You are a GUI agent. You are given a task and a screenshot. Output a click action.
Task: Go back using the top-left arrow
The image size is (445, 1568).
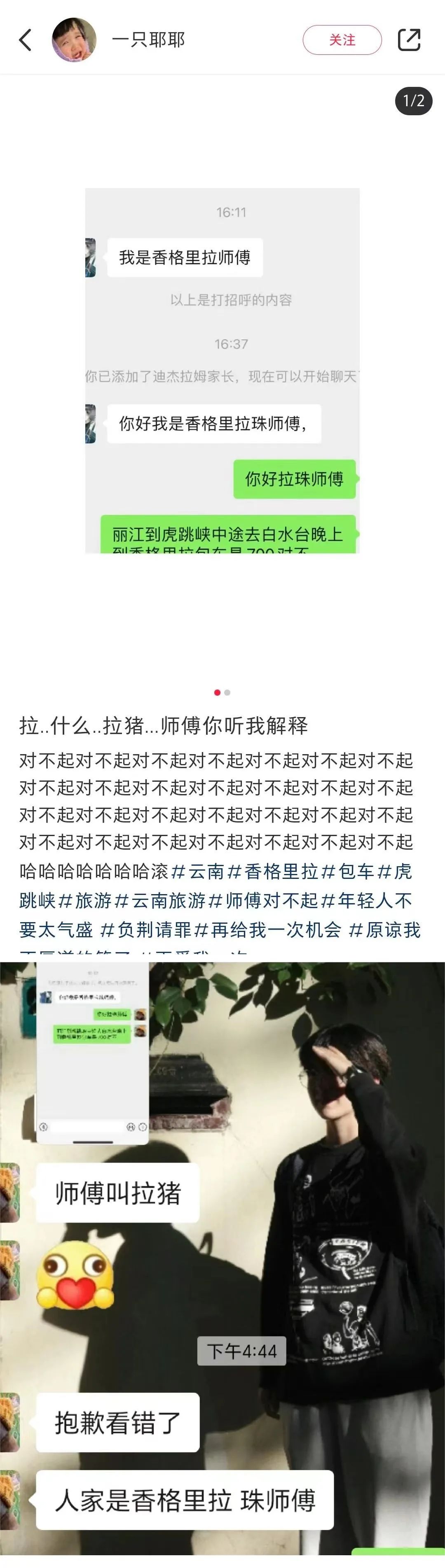tap(25, 40)
